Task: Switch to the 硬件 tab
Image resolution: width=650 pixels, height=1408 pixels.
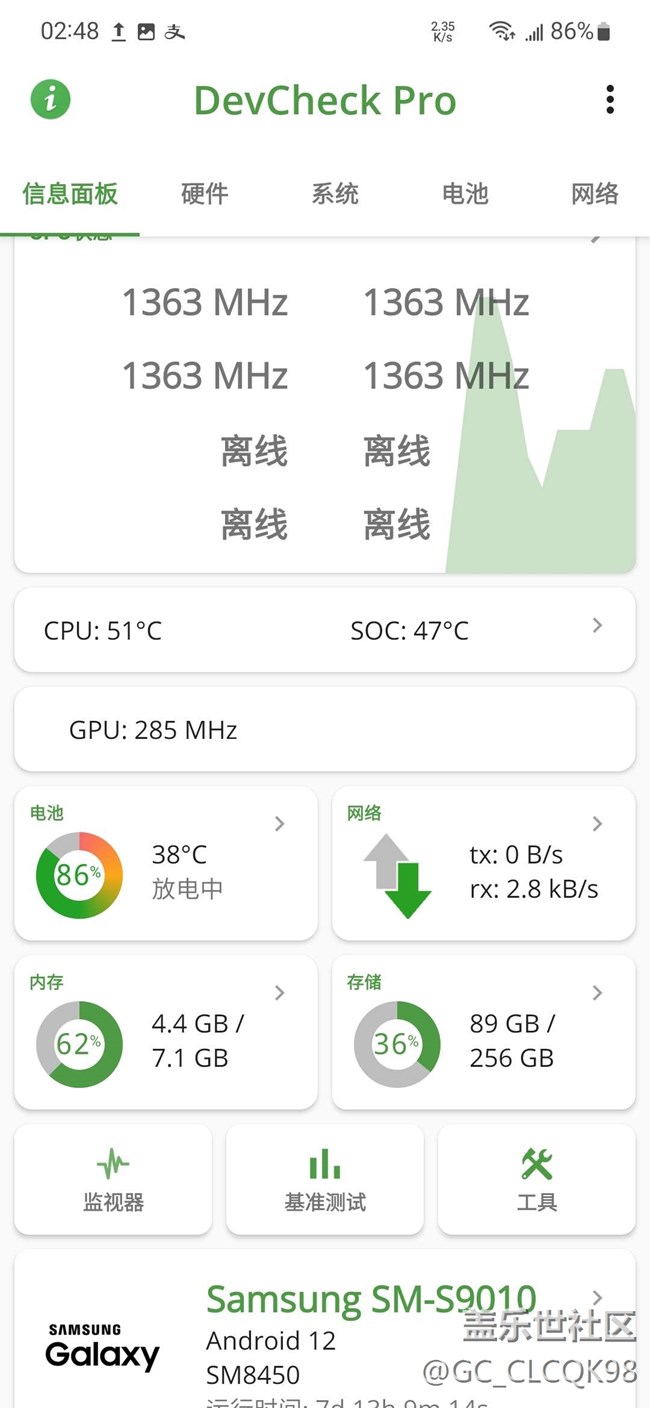Action: (x=205, y=194)
